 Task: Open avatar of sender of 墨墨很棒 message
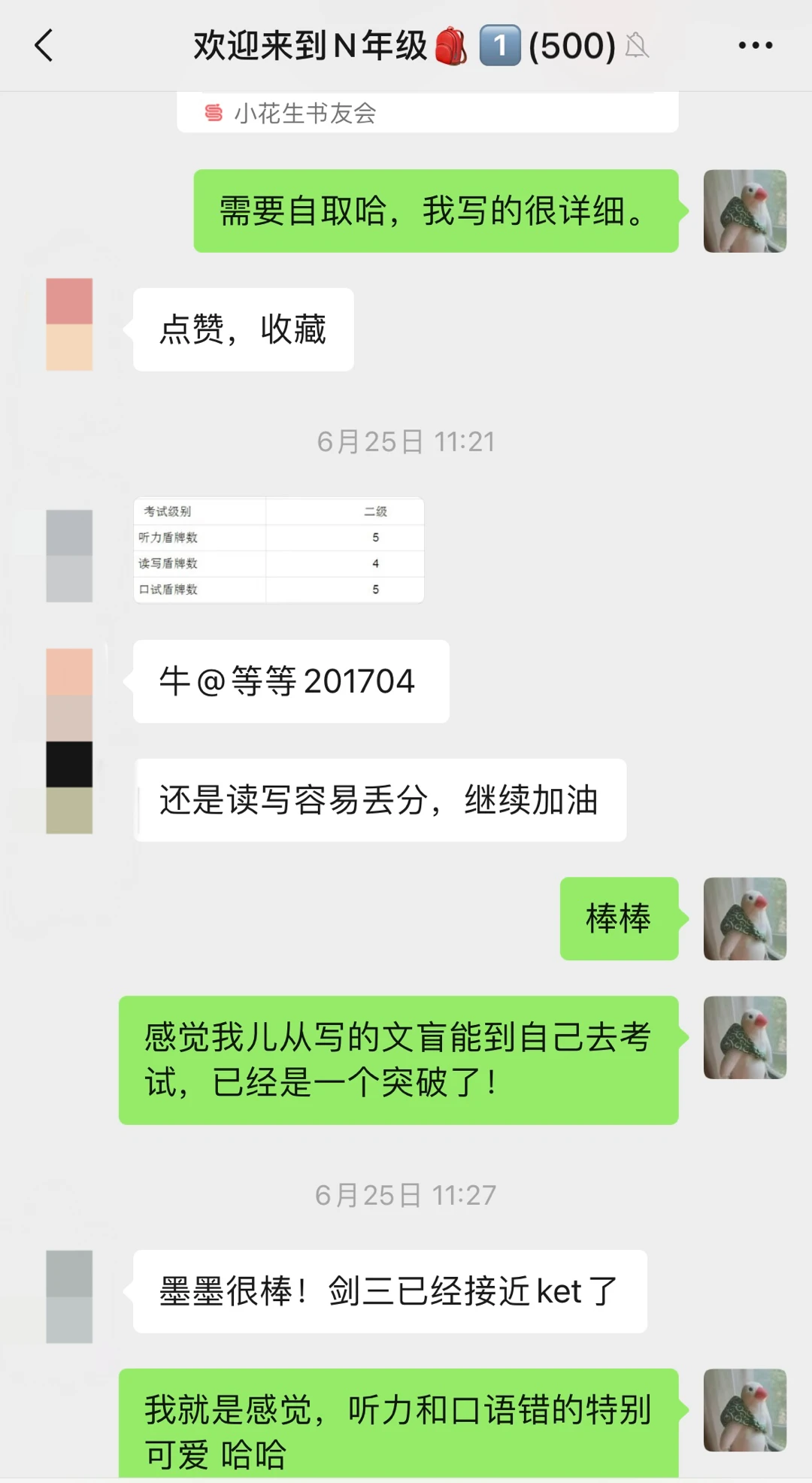(69, 1296)
